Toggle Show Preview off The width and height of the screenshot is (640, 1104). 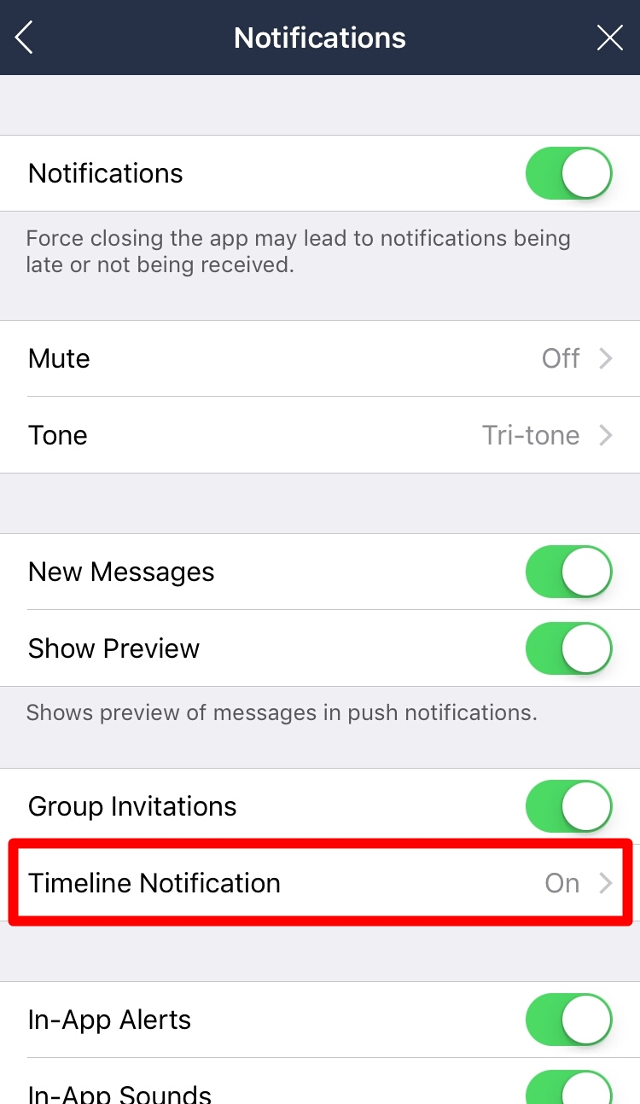click(569, 648)
